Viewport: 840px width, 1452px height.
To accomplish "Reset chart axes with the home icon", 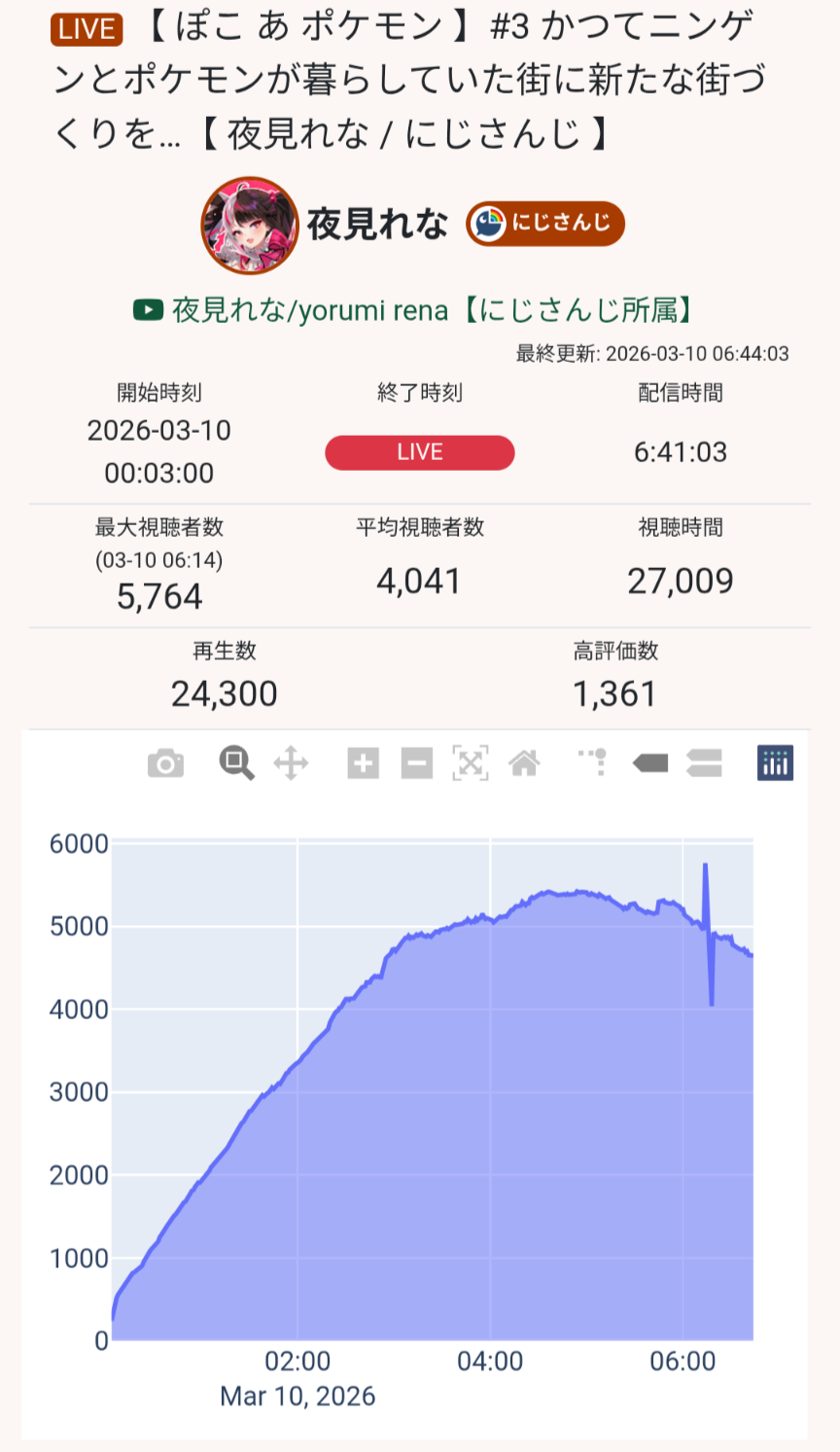I will tap(524, 763).
